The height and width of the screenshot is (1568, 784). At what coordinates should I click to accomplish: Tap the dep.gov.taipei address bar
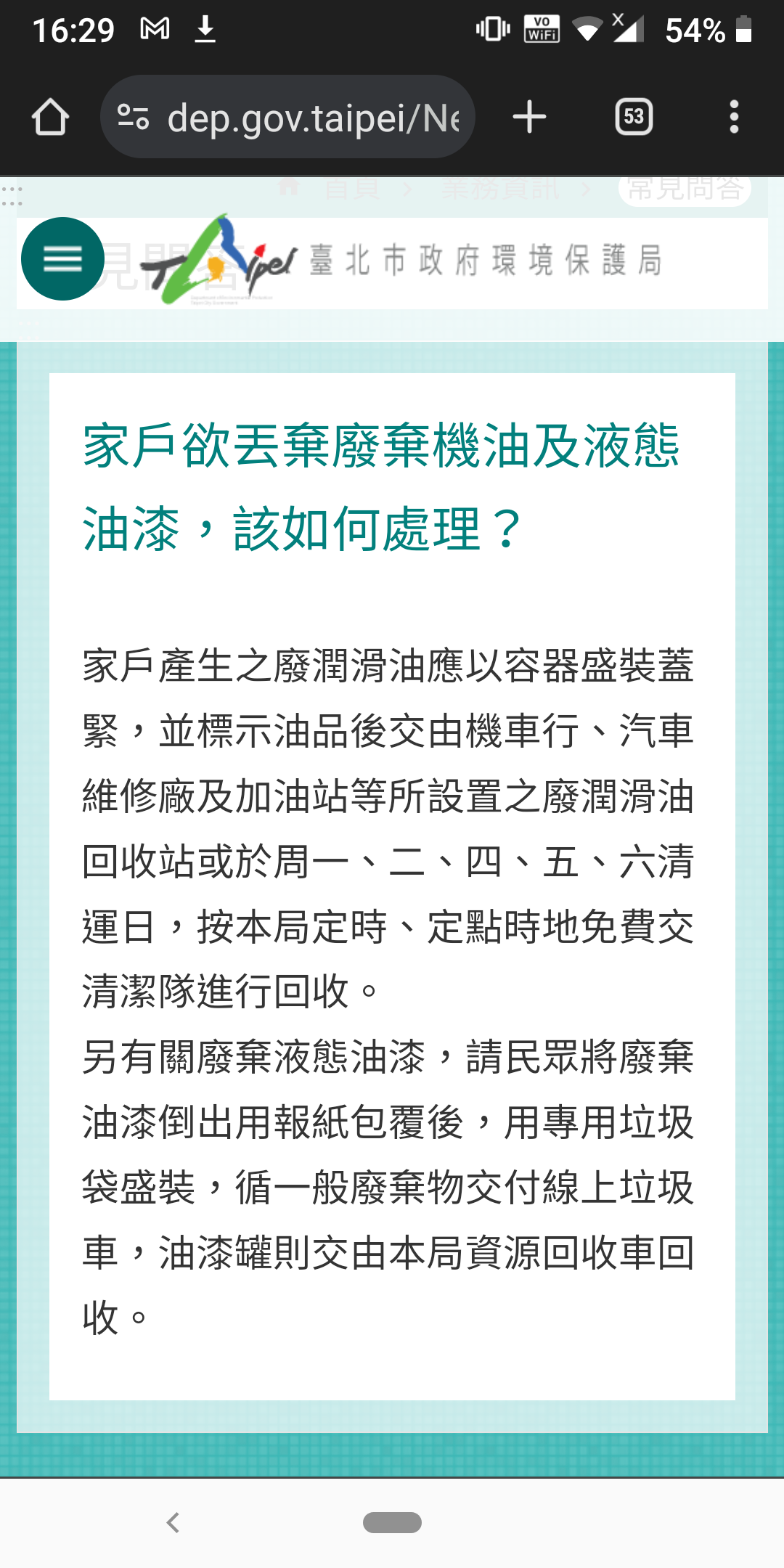[x=312, y=117]
